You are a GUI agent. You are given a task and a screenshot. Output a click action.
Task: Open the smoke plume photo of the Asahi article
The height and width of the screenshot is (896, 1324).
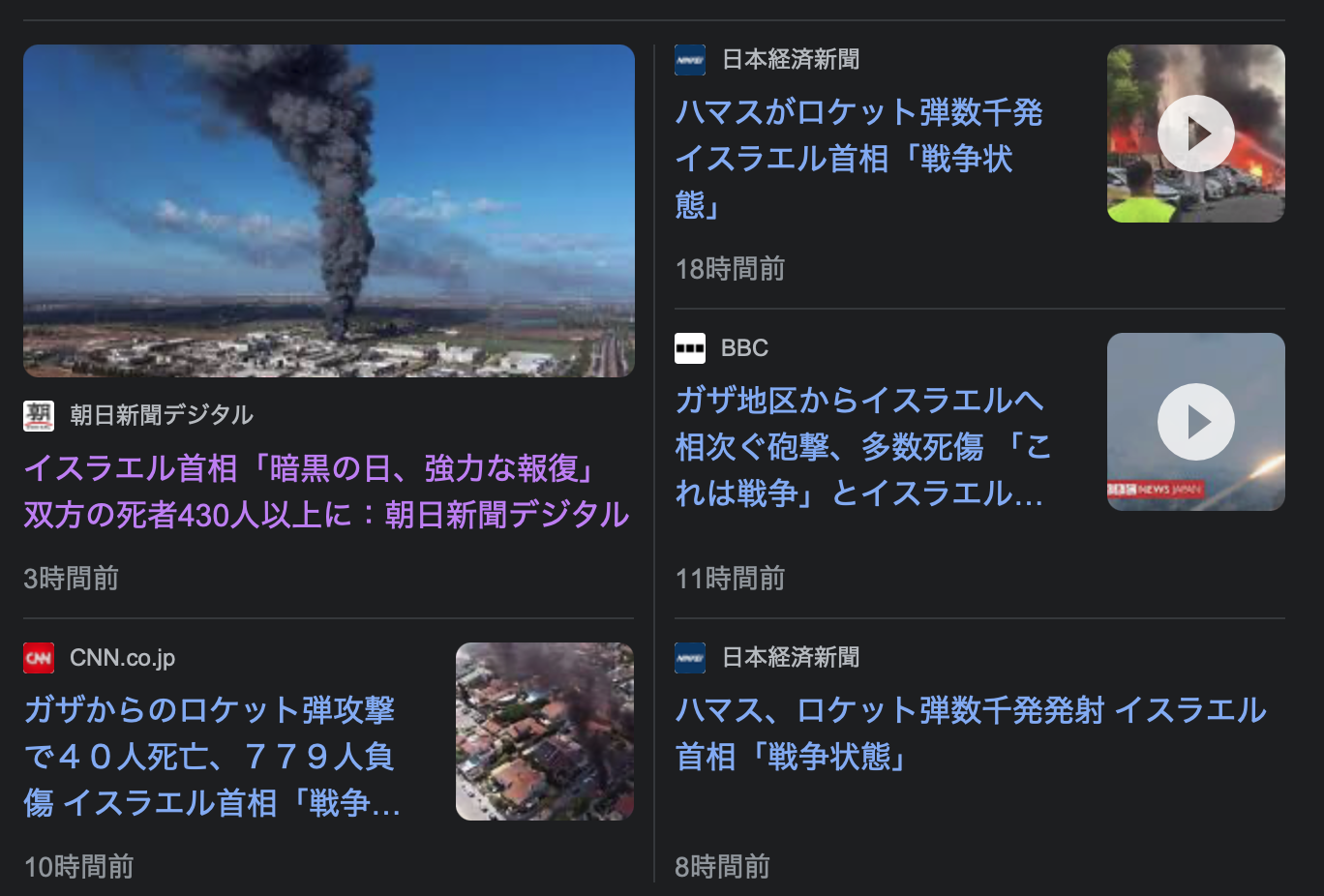(328, 210)
